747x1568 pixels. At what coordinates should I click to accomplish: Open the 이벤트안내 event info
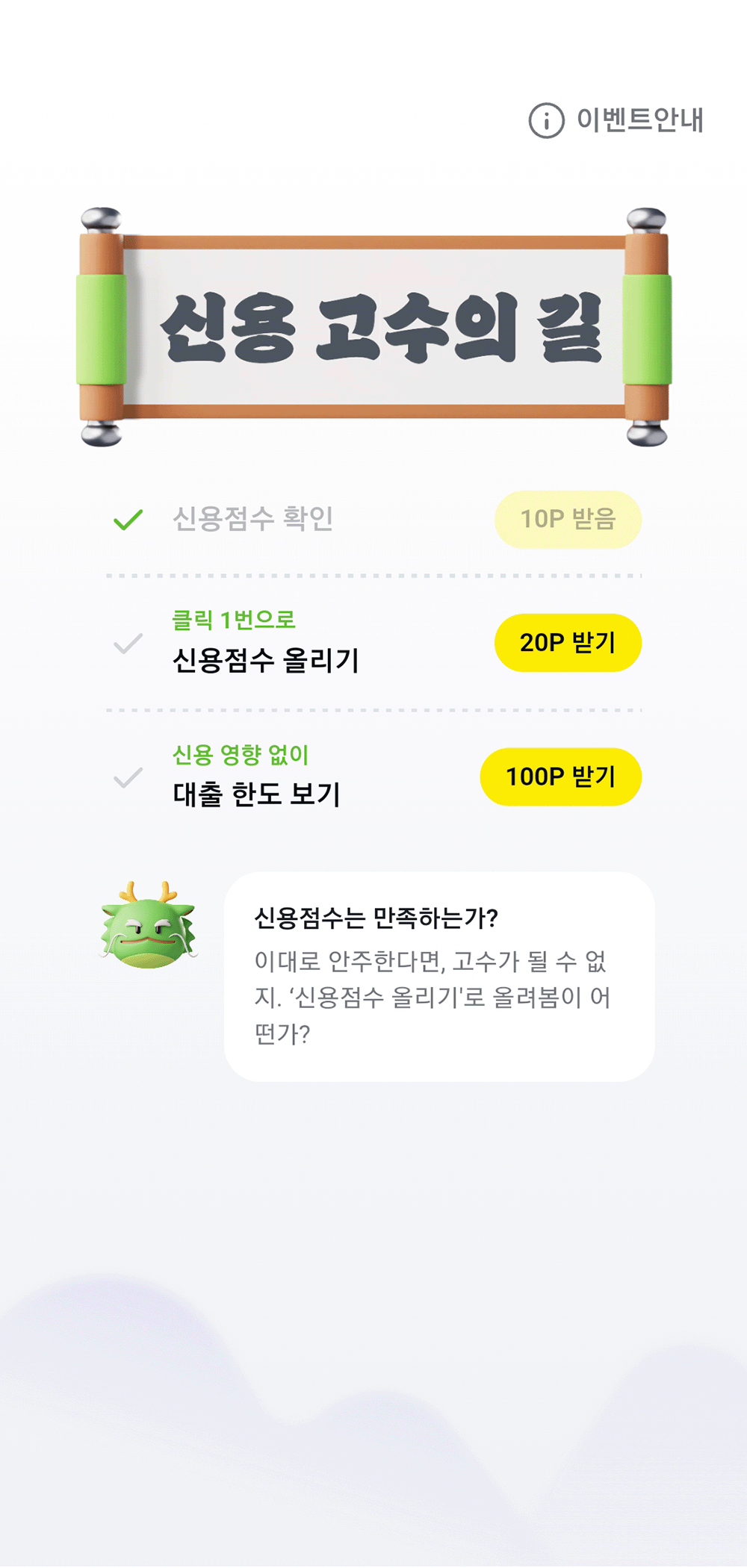click(x=617, y=120)
